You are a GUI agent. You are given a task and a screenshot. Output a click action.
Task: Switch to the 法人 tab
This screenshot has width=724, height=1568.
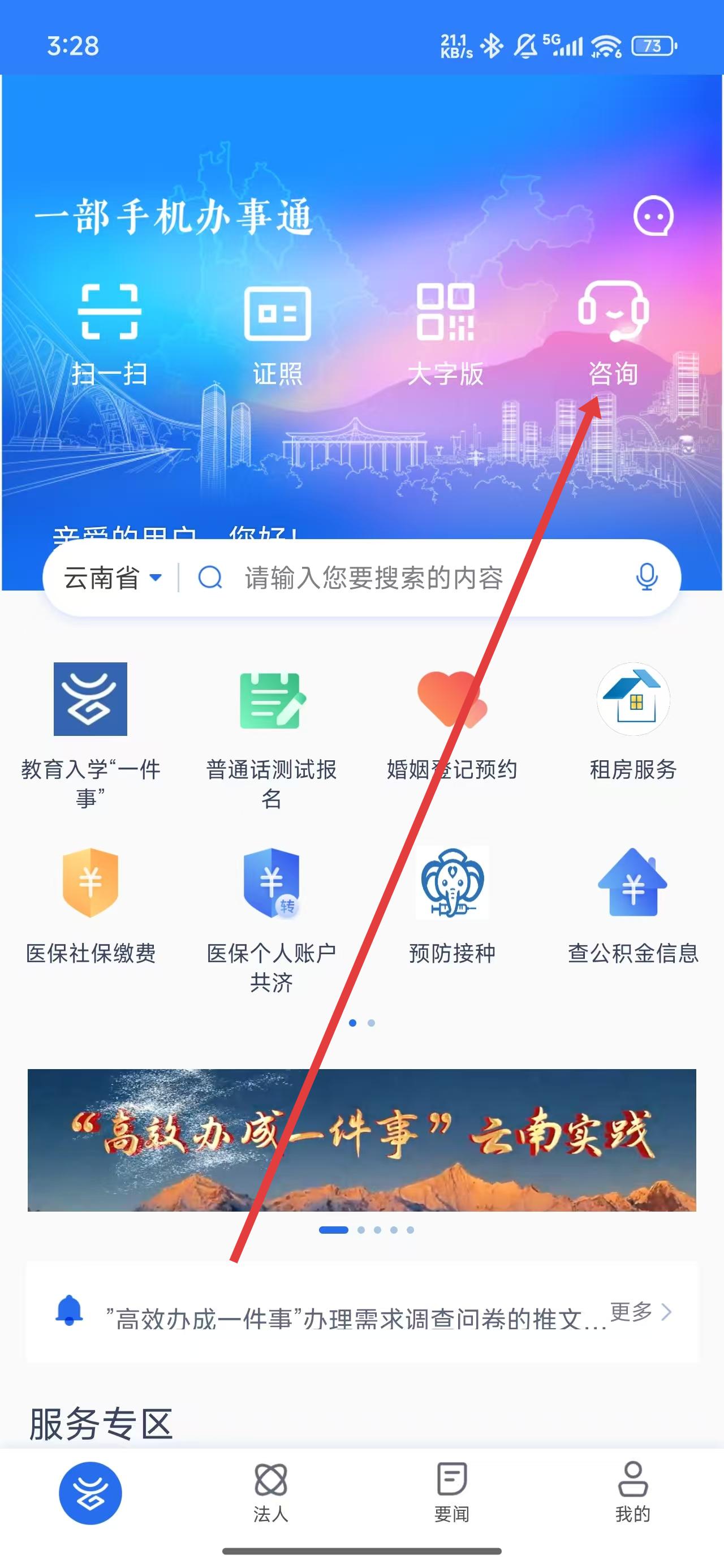tap(271, 1493)
